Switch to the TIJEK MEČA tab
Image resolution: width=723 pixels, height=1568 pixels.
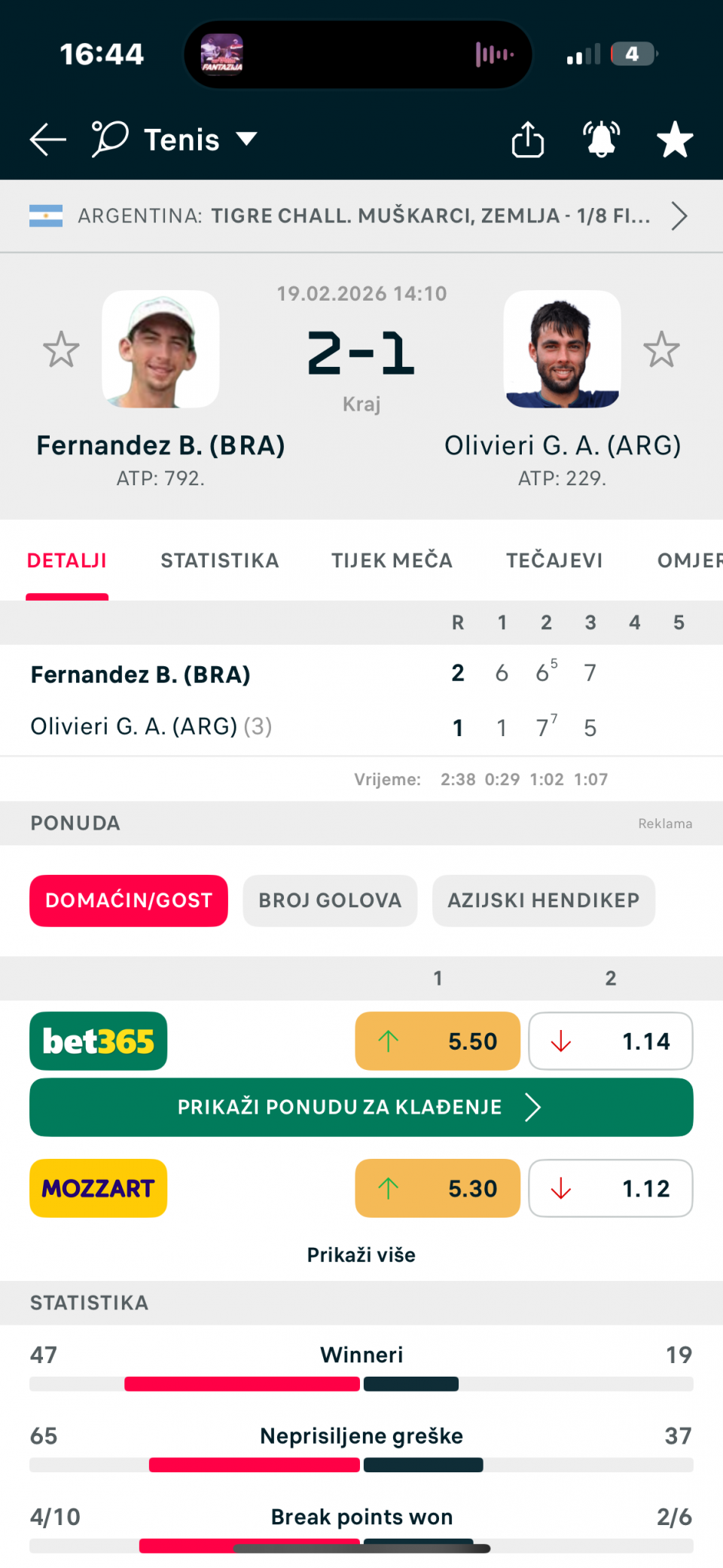coord(392,561)
